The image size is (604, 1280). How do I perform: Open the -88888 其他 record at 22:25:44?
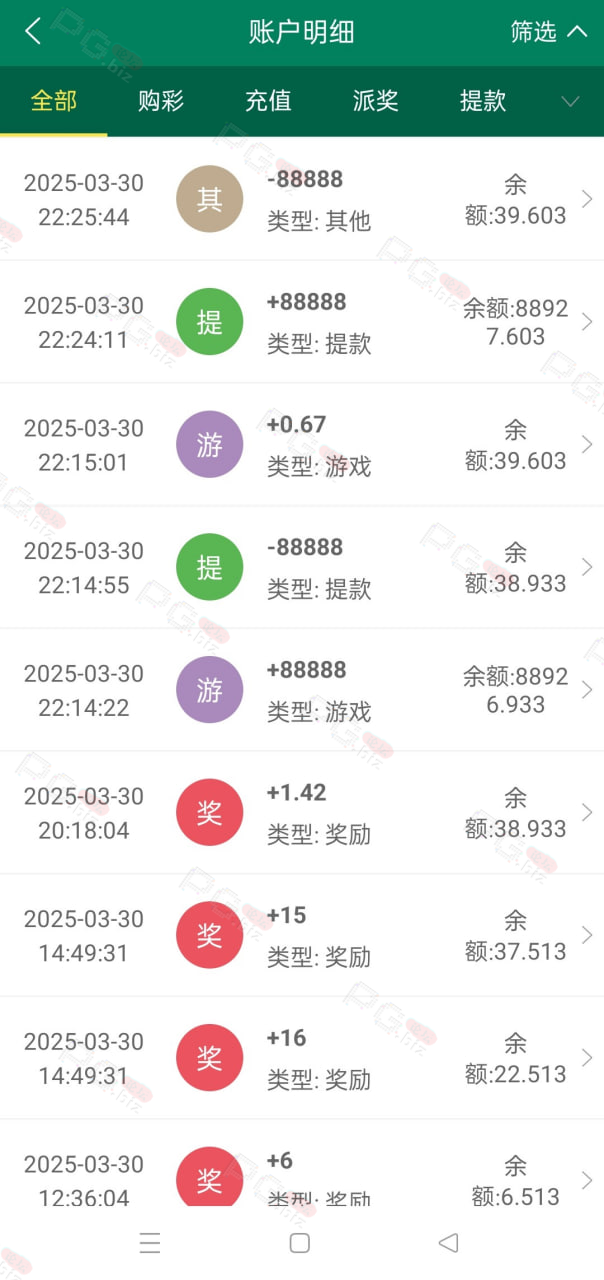[302, 199]
